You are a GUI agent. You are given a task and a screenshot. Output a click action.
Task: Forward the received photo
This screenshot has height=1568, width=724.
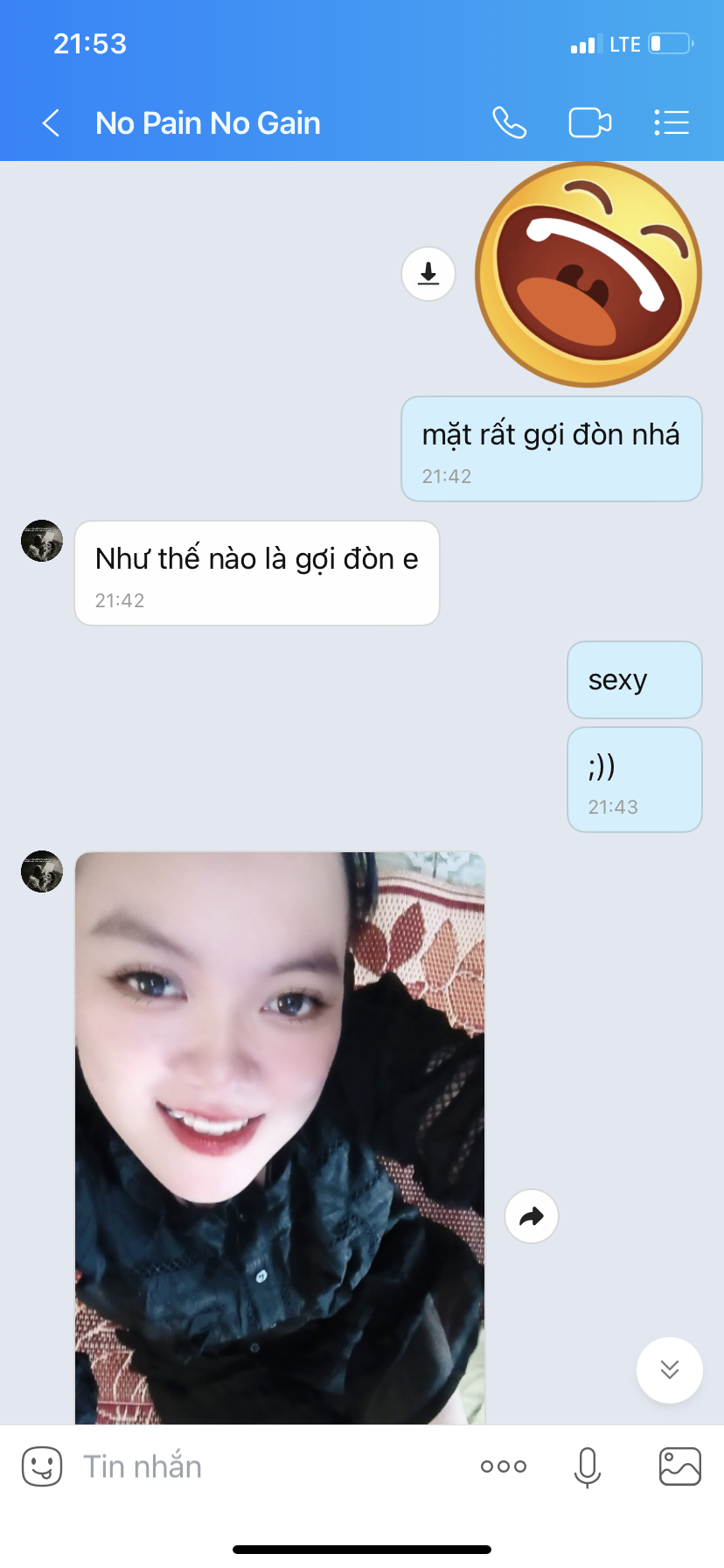pyautogui.click(x=532, y=1216)
